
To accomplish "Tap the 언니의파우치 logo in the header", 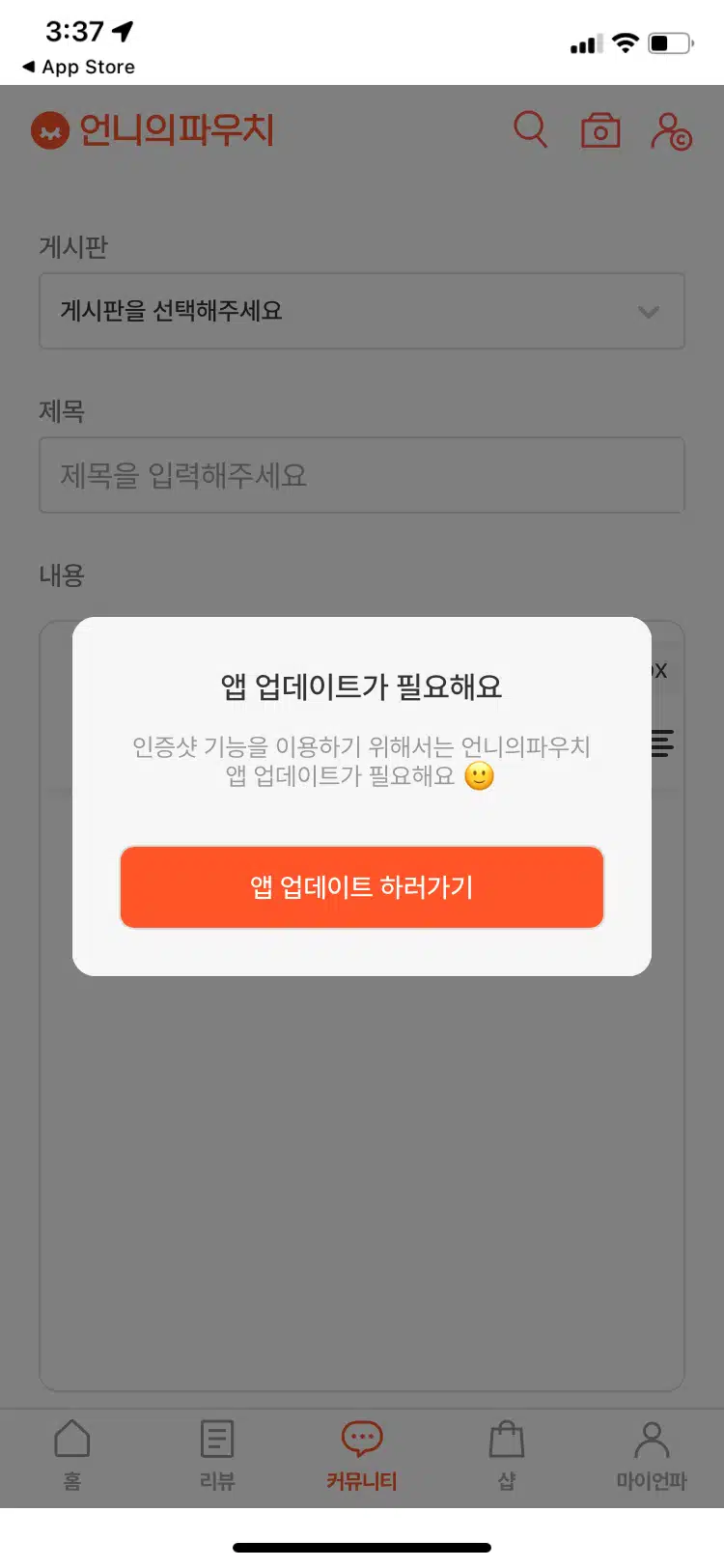I will pos(153,129).
